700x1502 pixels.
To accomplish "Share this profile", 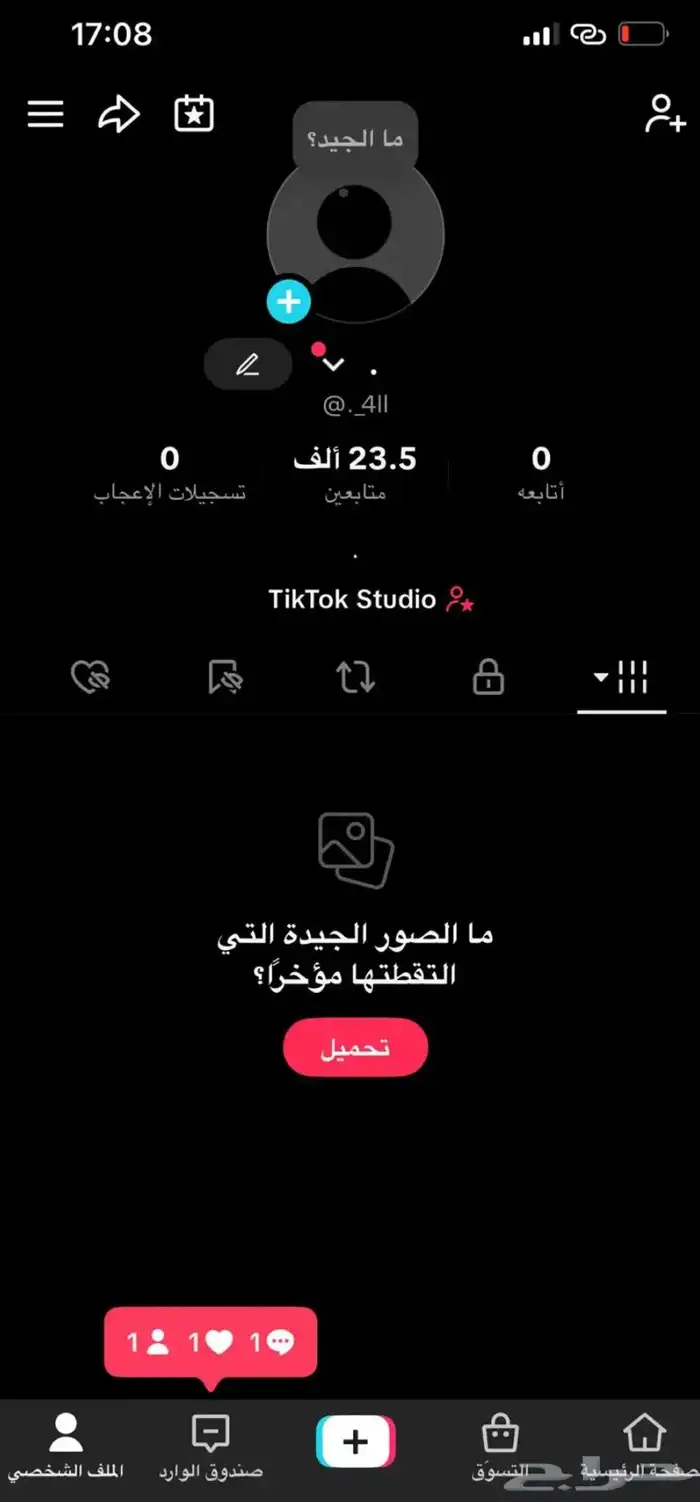I will tap(118, 114).
